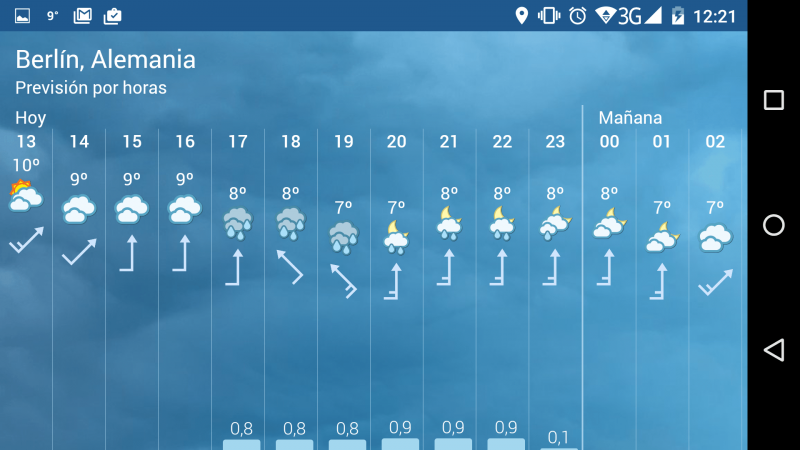The image size is (800, 450).
Task: Go back with the navigation back button
Action: [x=773, y=349]
